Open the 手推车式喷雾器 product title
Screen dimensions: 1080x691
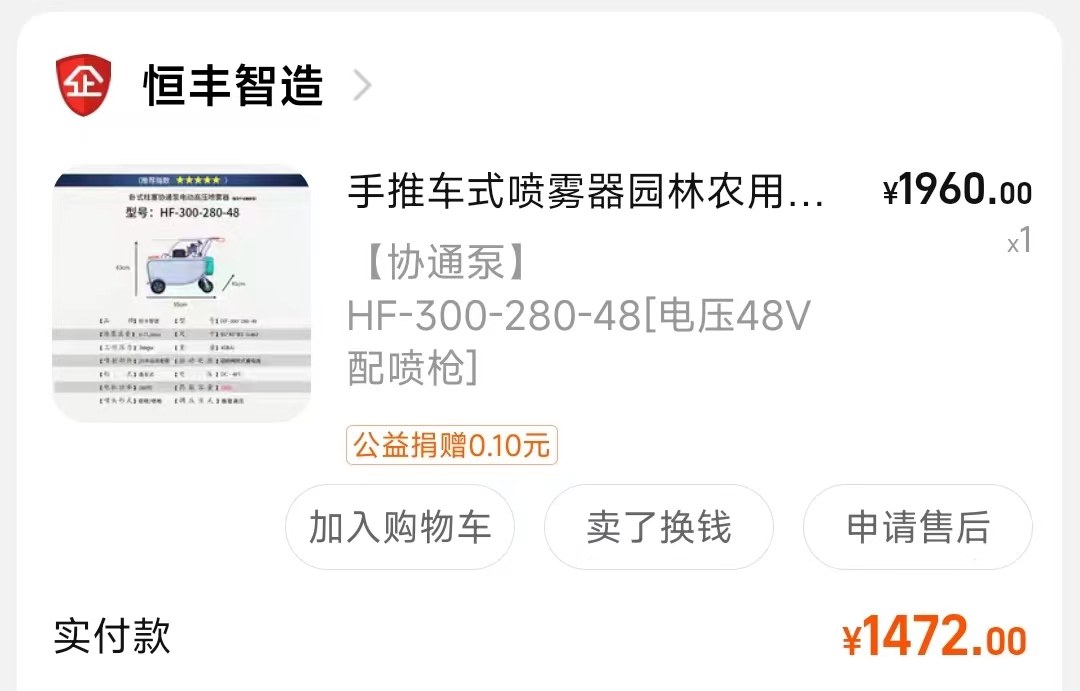pos(585,191)
